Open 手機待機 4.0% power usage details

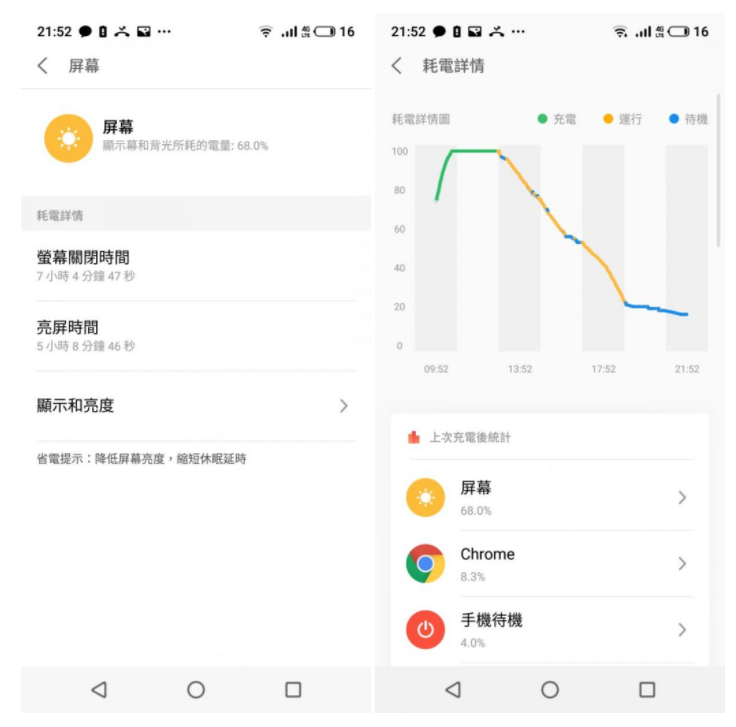pos(548,629)
